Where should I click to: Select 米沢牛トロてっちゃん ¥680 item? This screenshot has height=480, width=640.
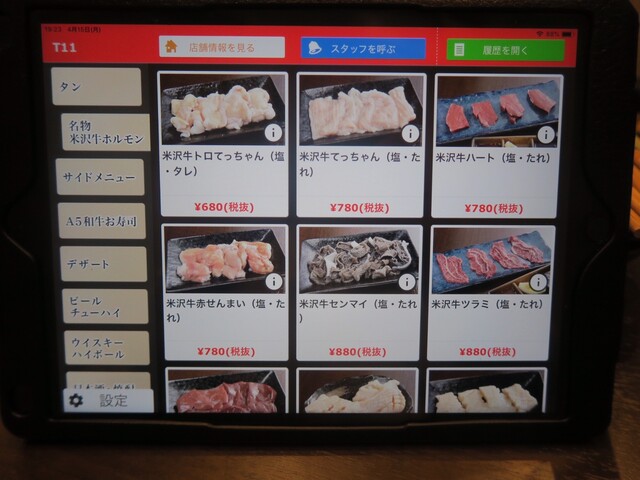tap(224, 144)
